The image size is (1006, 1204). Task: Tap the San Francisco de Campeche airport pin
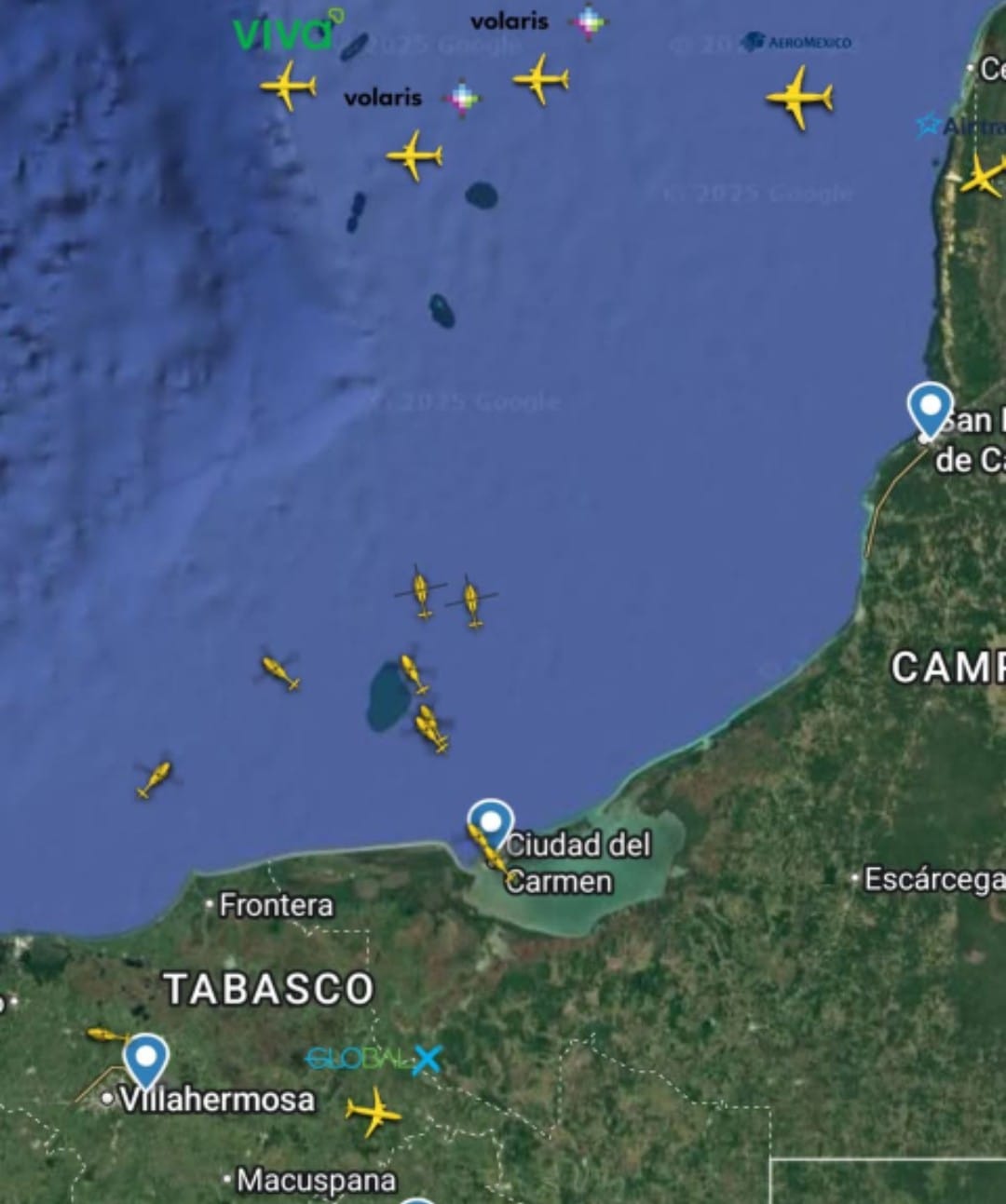(x=930, y=406)
